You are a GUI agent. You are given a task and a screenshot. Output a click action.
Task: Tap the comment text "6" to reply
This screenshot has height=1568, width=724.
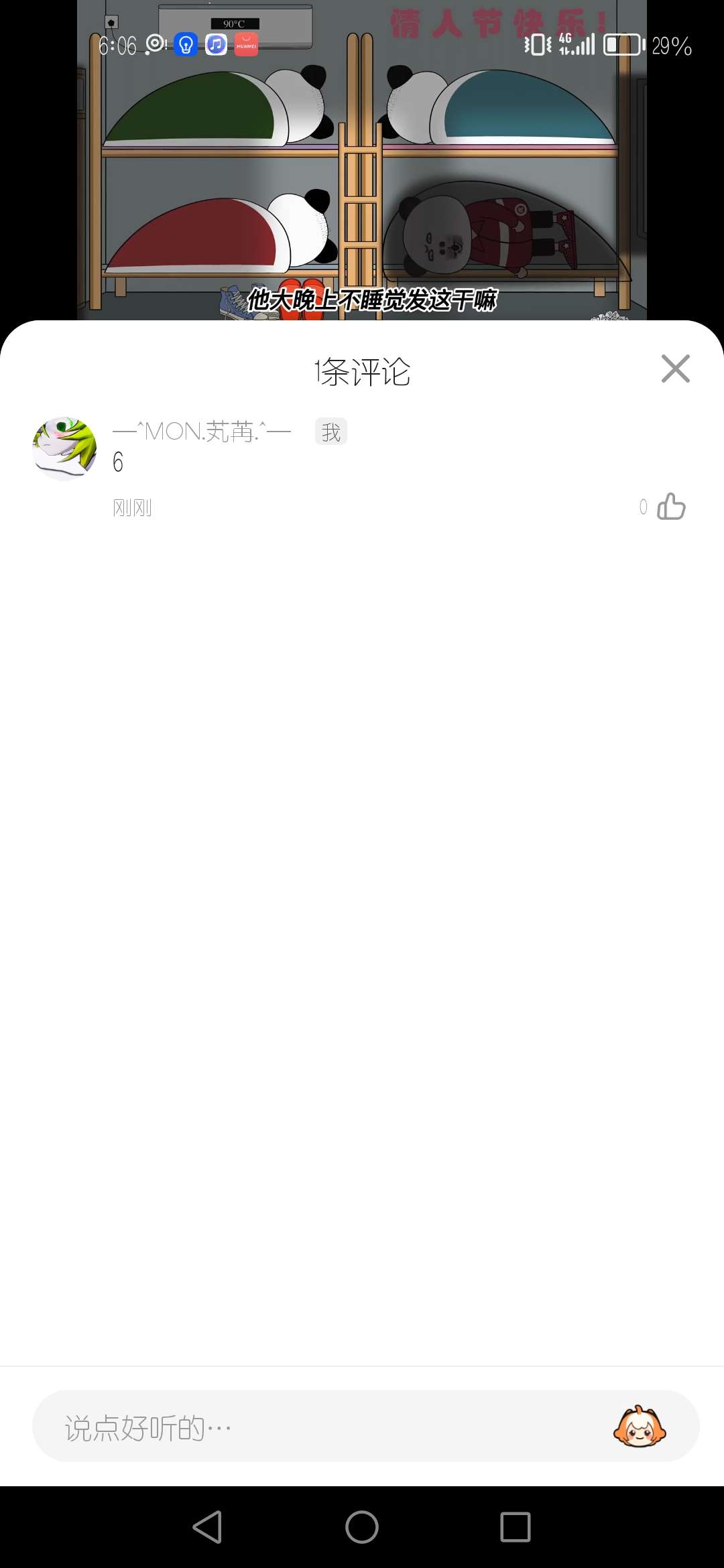(x=118, y=462)
